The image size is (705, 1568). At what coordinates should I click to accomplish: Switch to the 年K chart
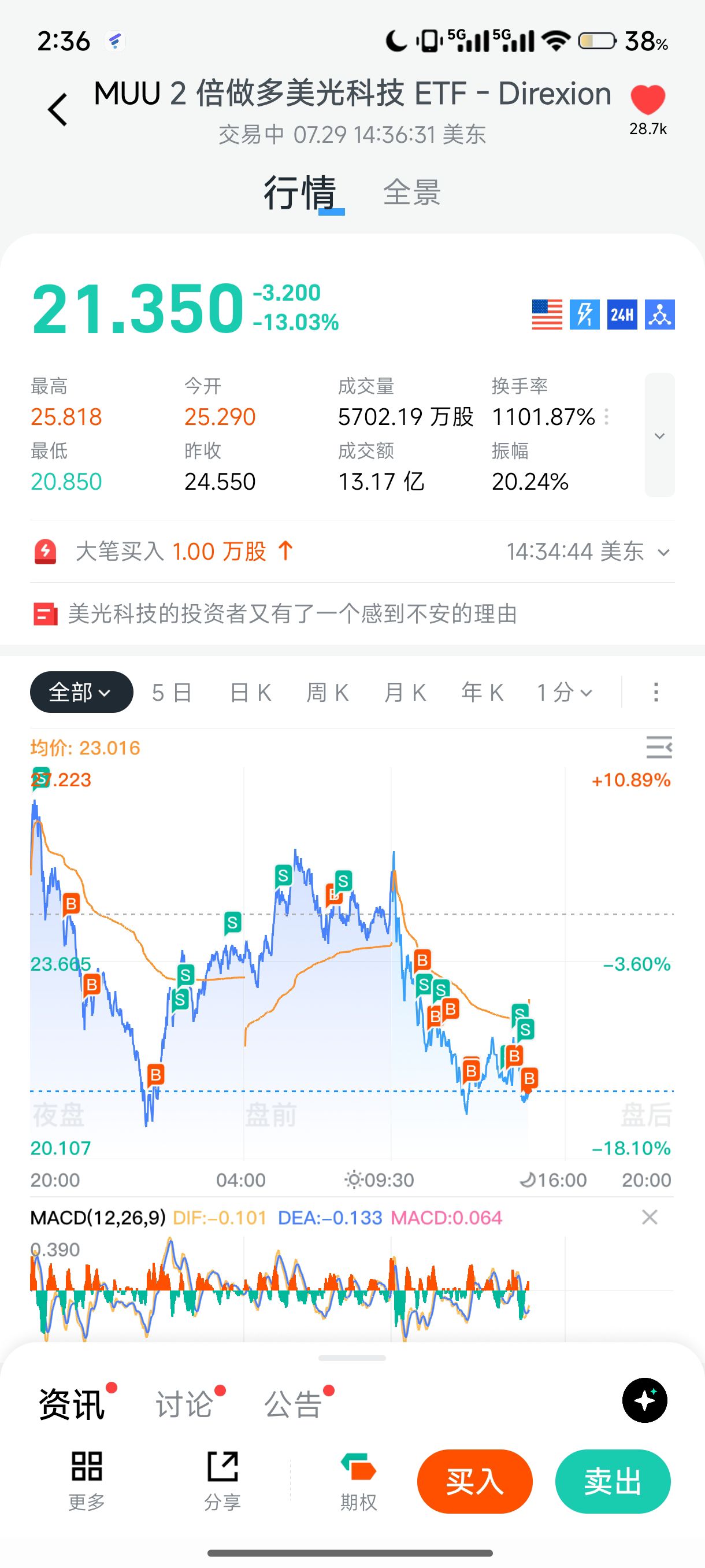coord(483,693)
